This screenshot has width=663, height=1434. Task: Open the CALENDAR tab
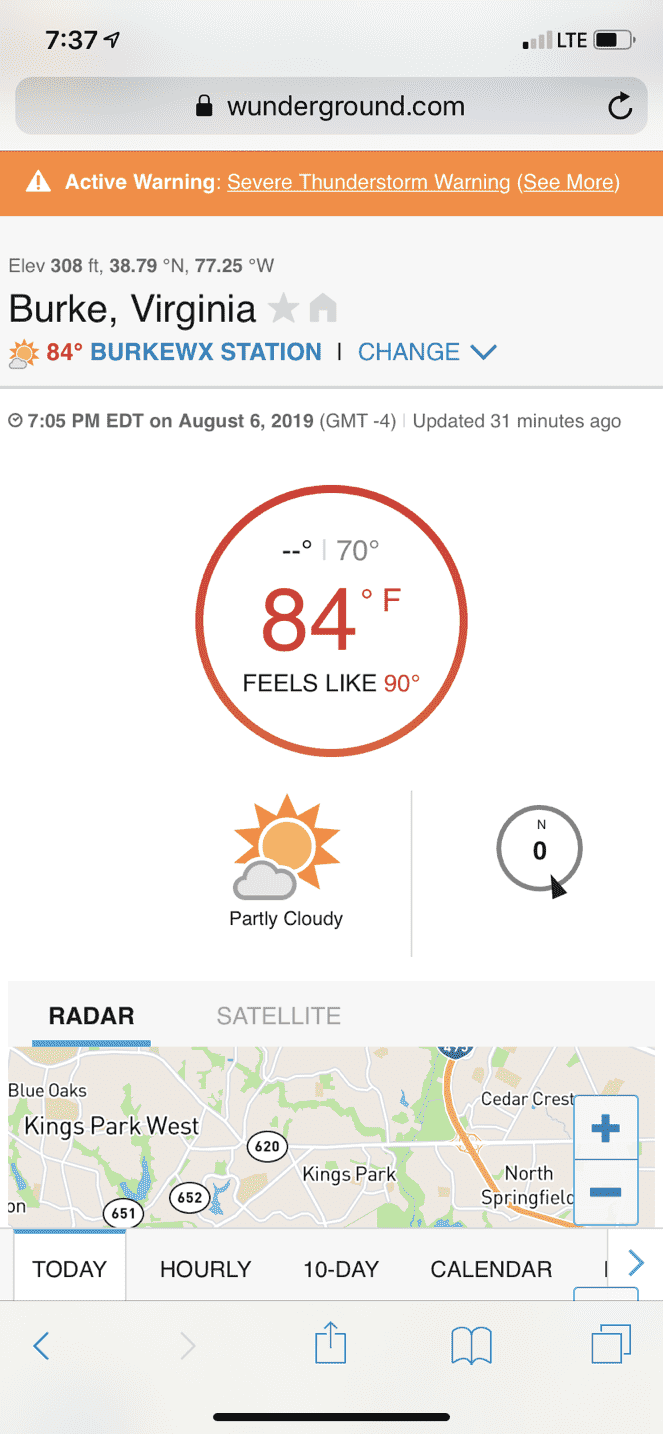(x=491, y=1269)
